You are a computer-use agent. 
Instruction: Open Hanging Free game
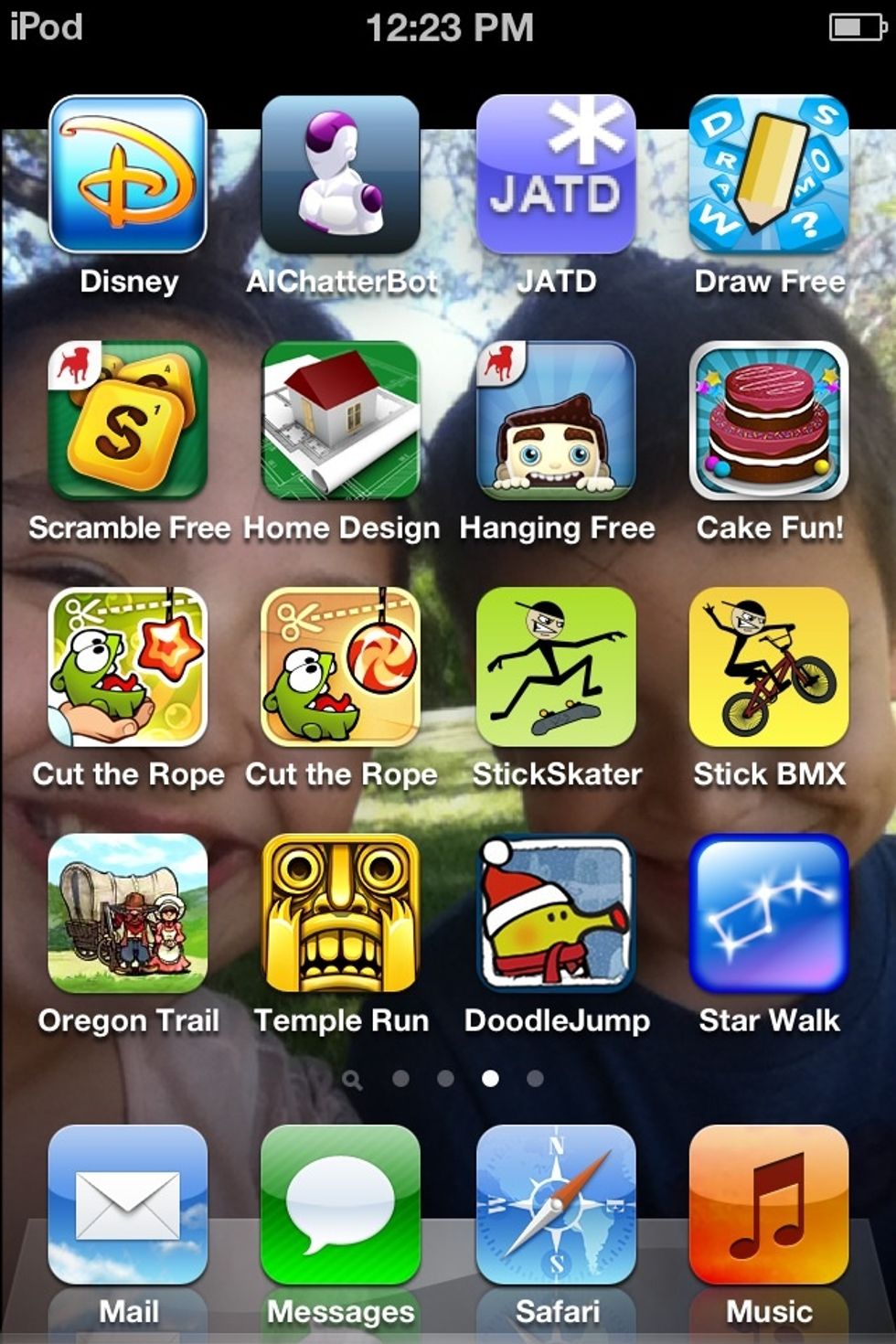pyautogui.click(x=555, y=421)
